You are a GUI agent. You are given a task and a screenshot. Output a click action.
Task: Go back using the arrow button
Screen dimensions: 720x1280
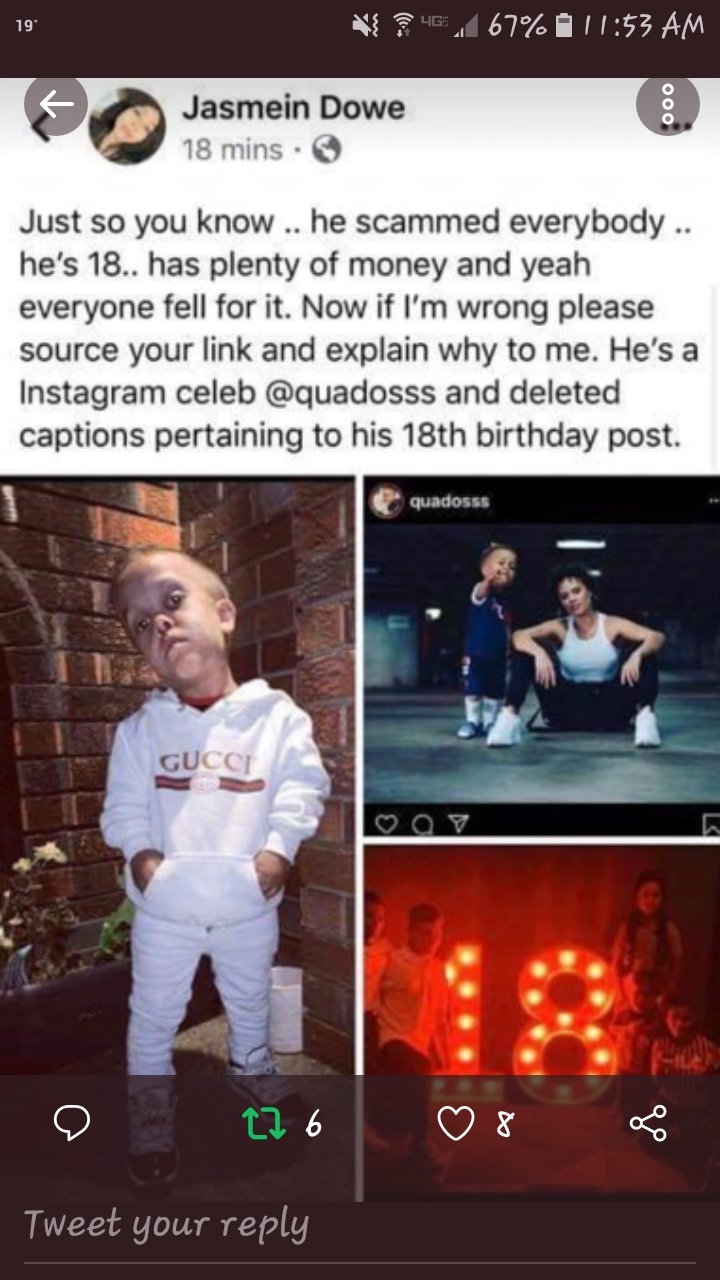click(x=56, y=104)
